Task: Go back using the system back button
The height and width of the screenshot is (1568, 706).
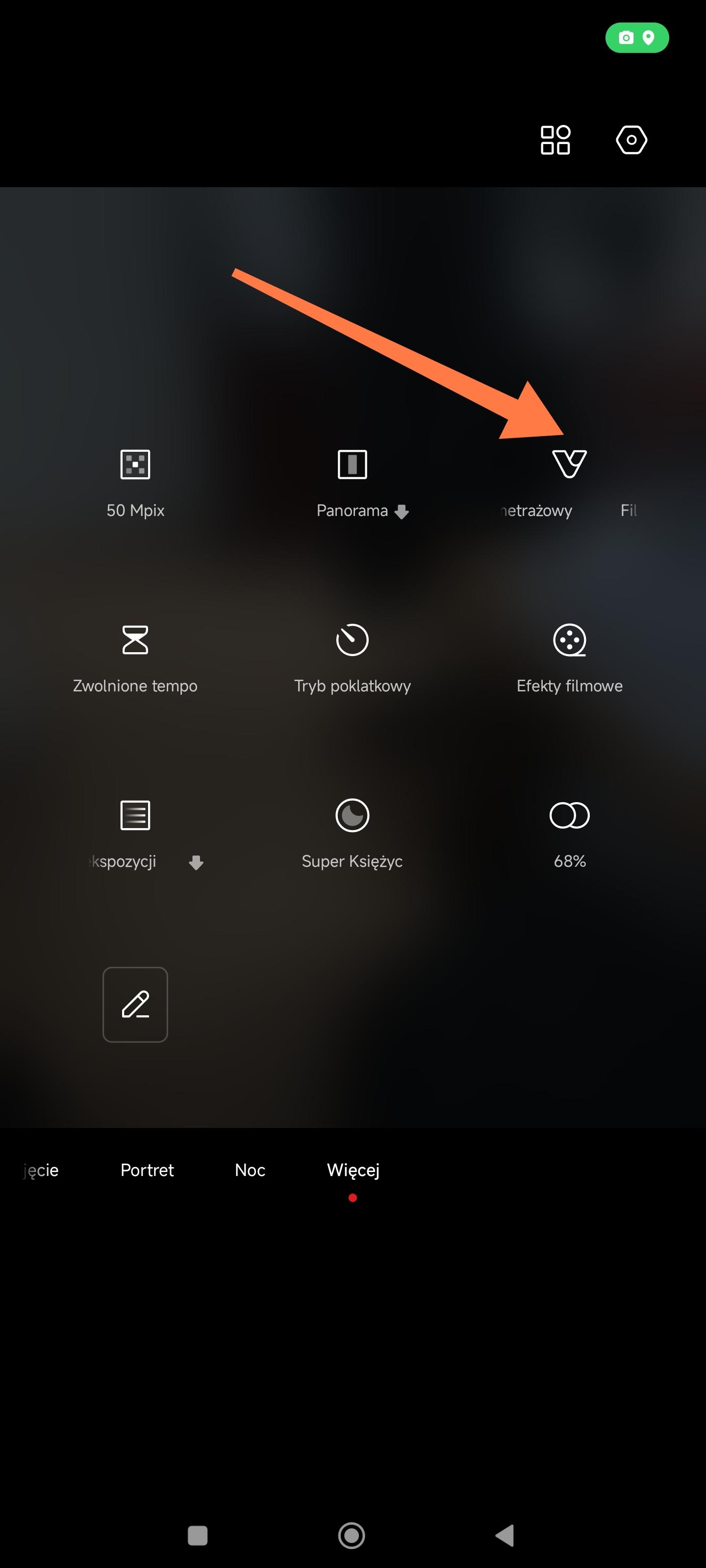Action: click(x=505, y=1535)
